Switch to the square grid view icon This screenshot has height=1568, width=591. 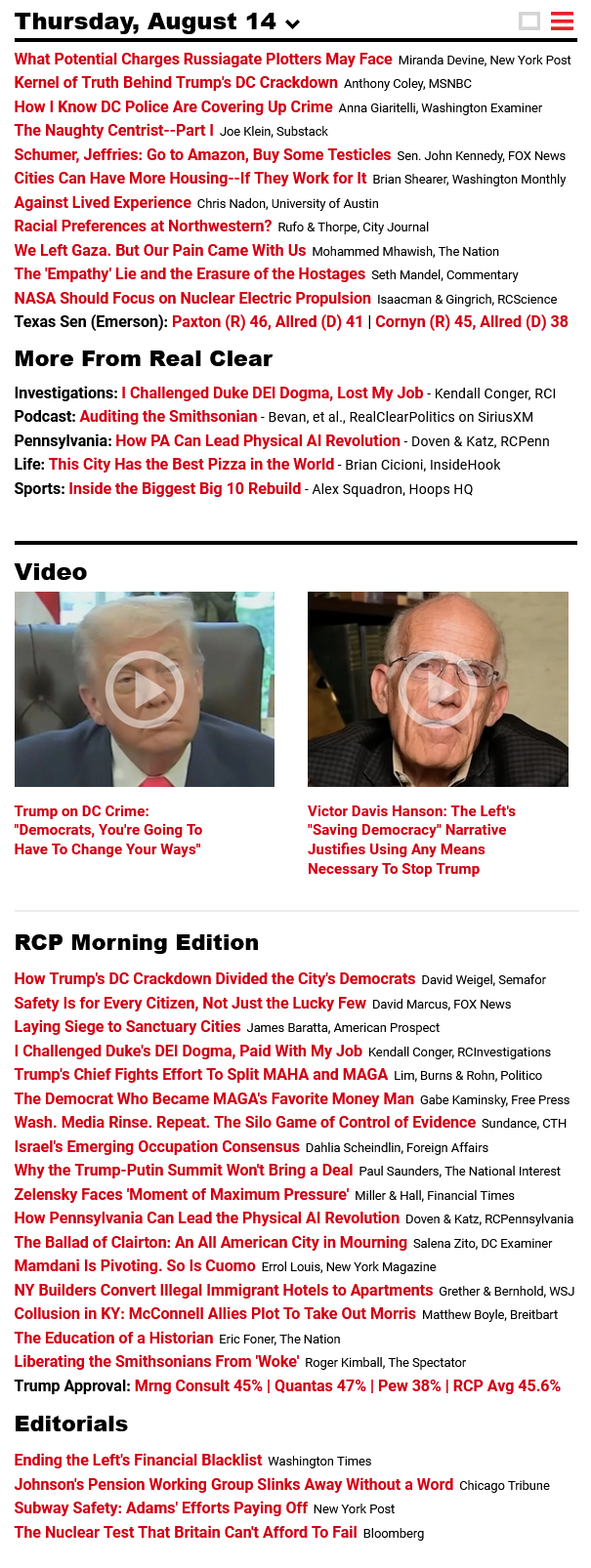click(529, 21)
